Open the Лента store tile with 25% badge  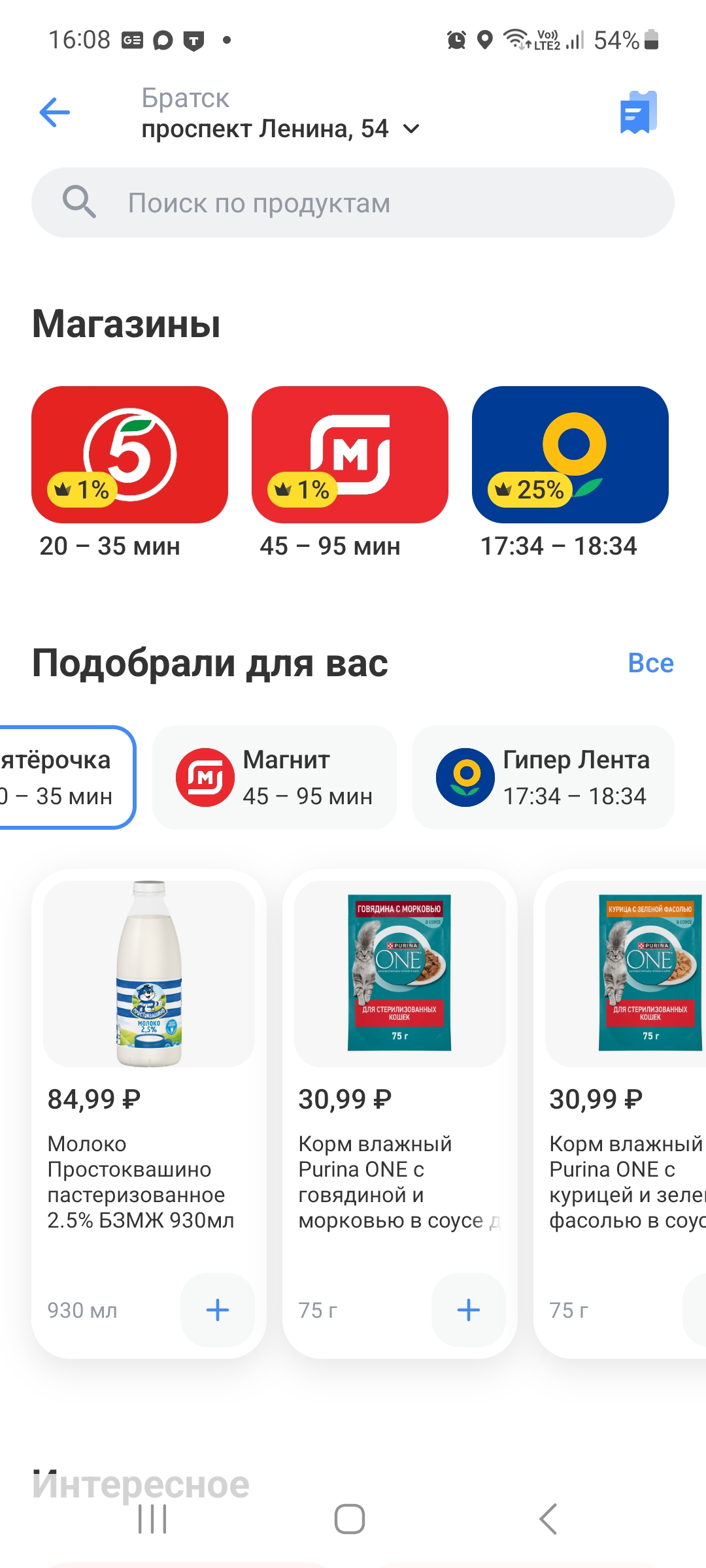point(570,455)
